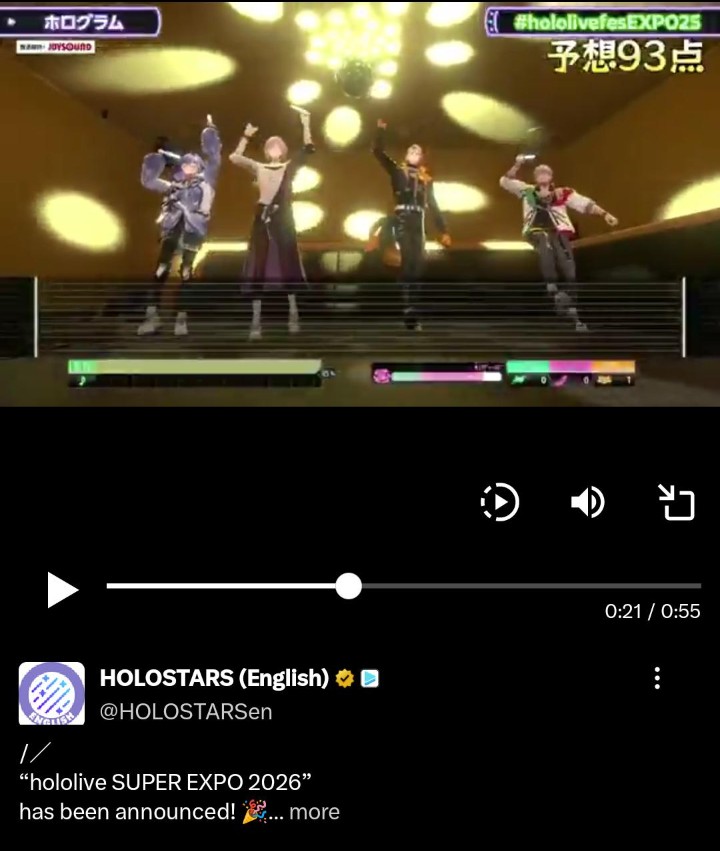Tap the video seek bar
The image size is (720, 851).
[404, 586]
